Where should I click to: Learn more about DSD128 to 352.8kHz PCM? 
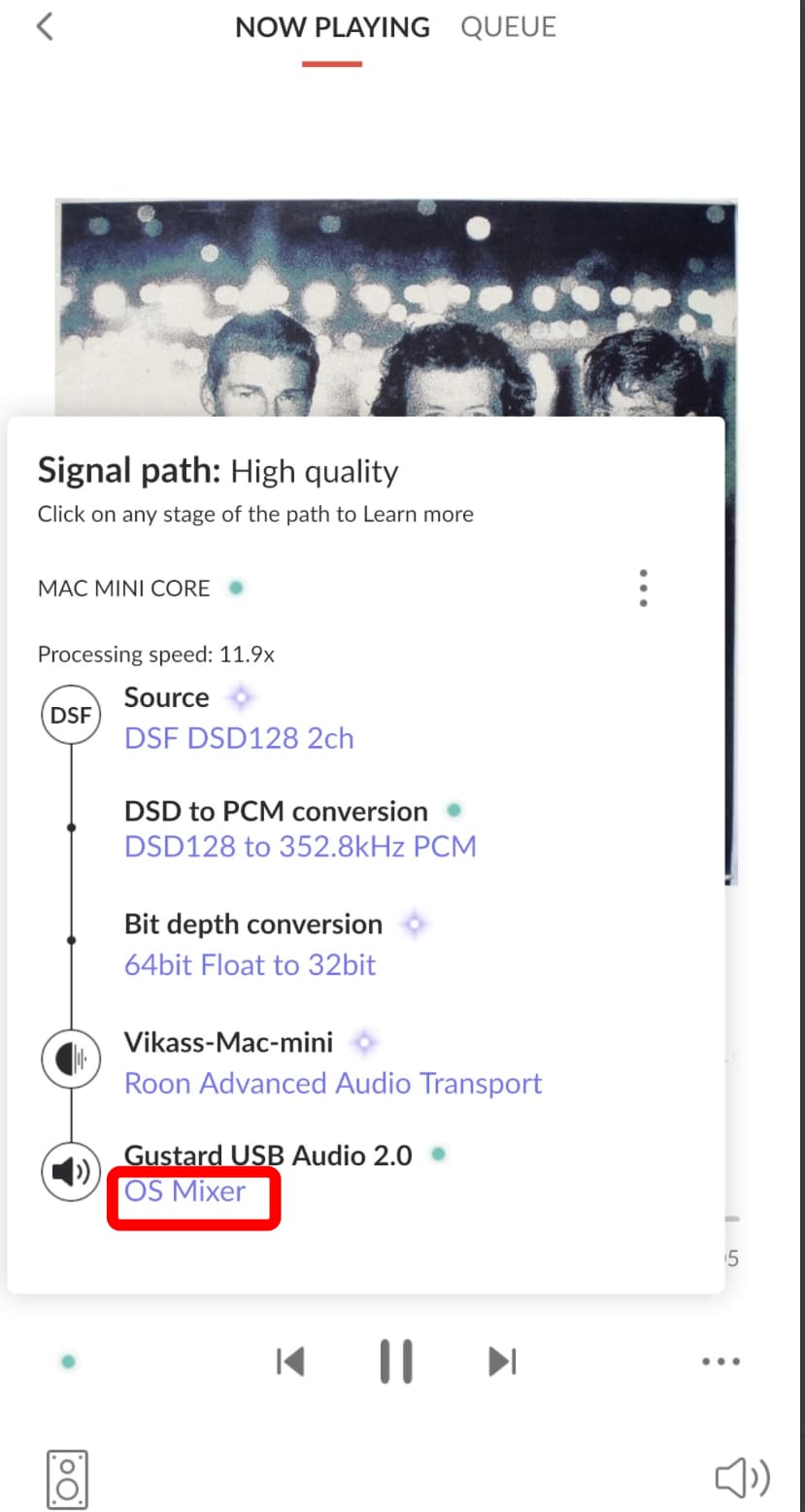[300, 846]
